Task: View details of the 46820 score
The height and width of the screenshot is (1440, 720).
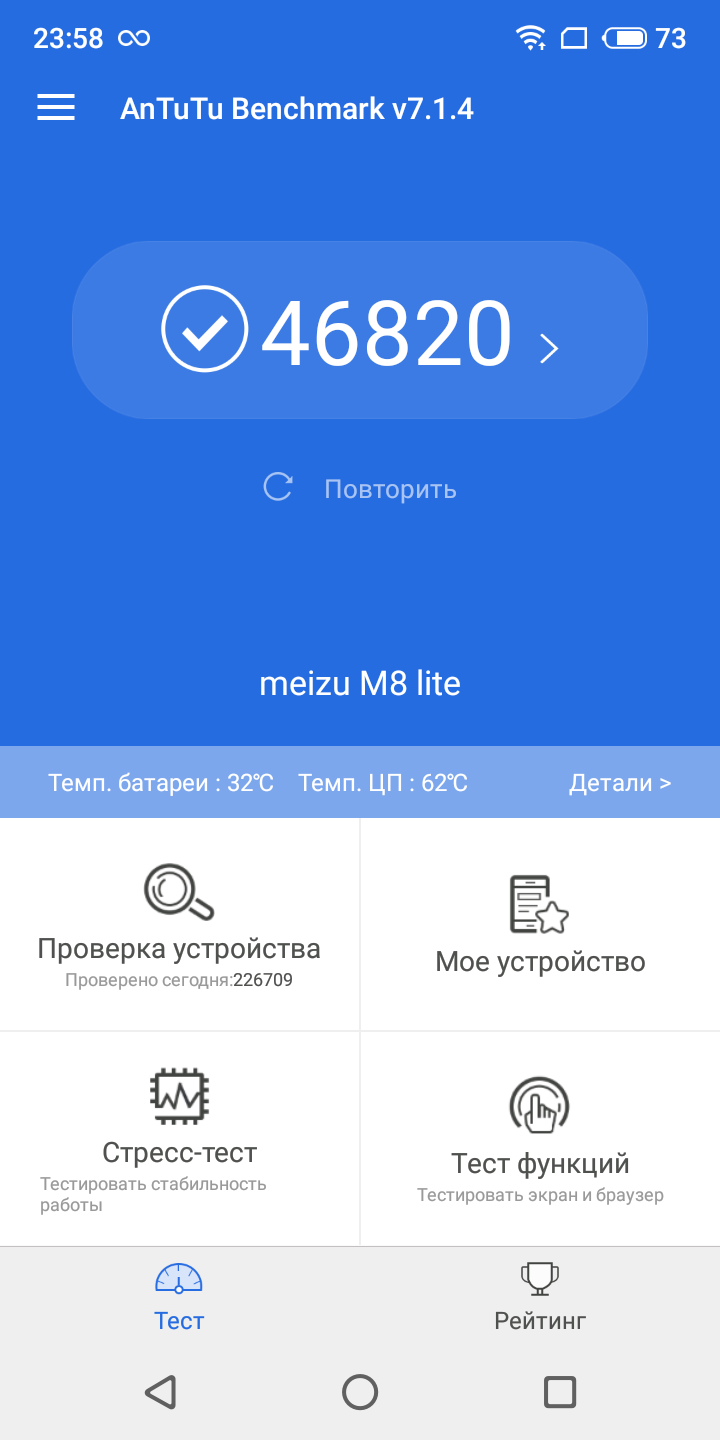Action: (x=360, y=332)
